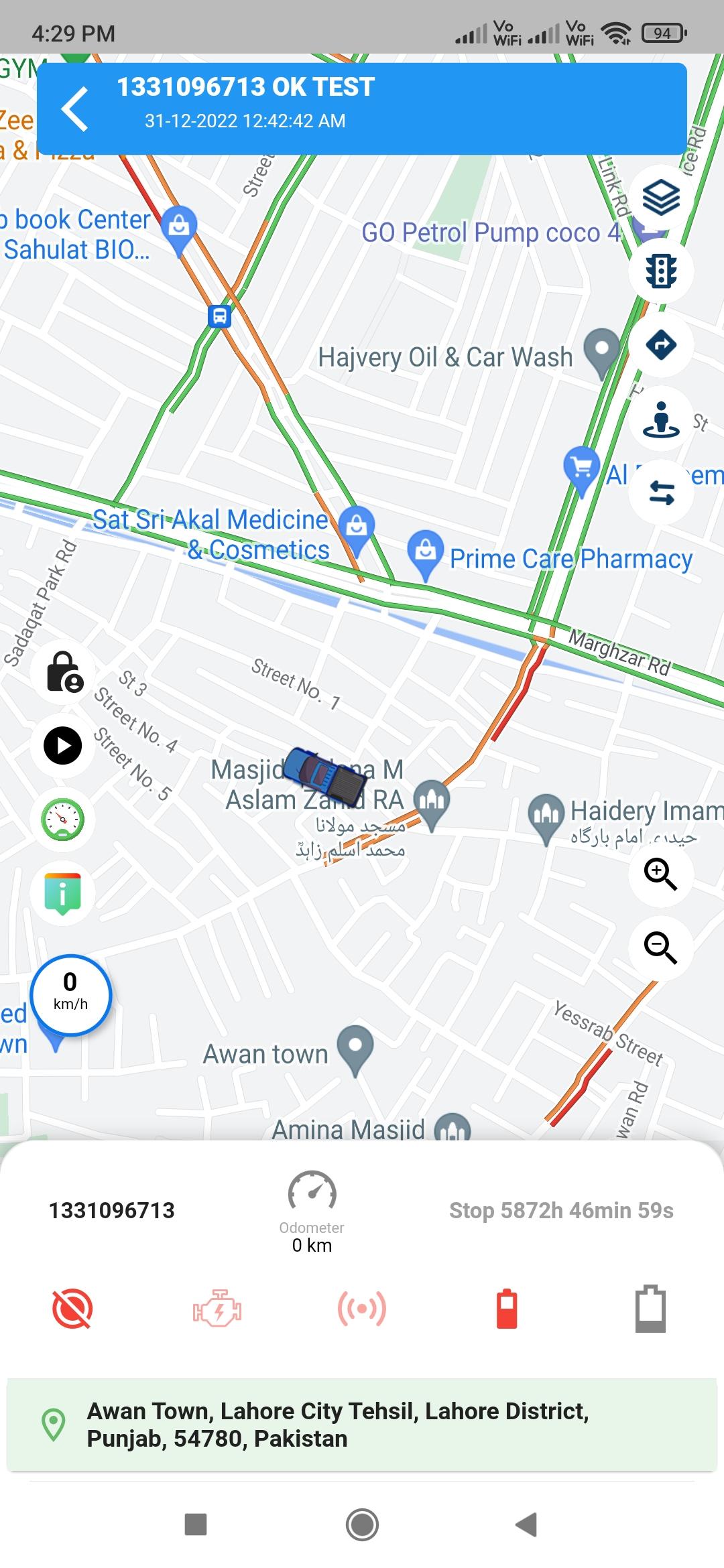
Task: Open recent apps with the square button
Action: pos(196,1524)
